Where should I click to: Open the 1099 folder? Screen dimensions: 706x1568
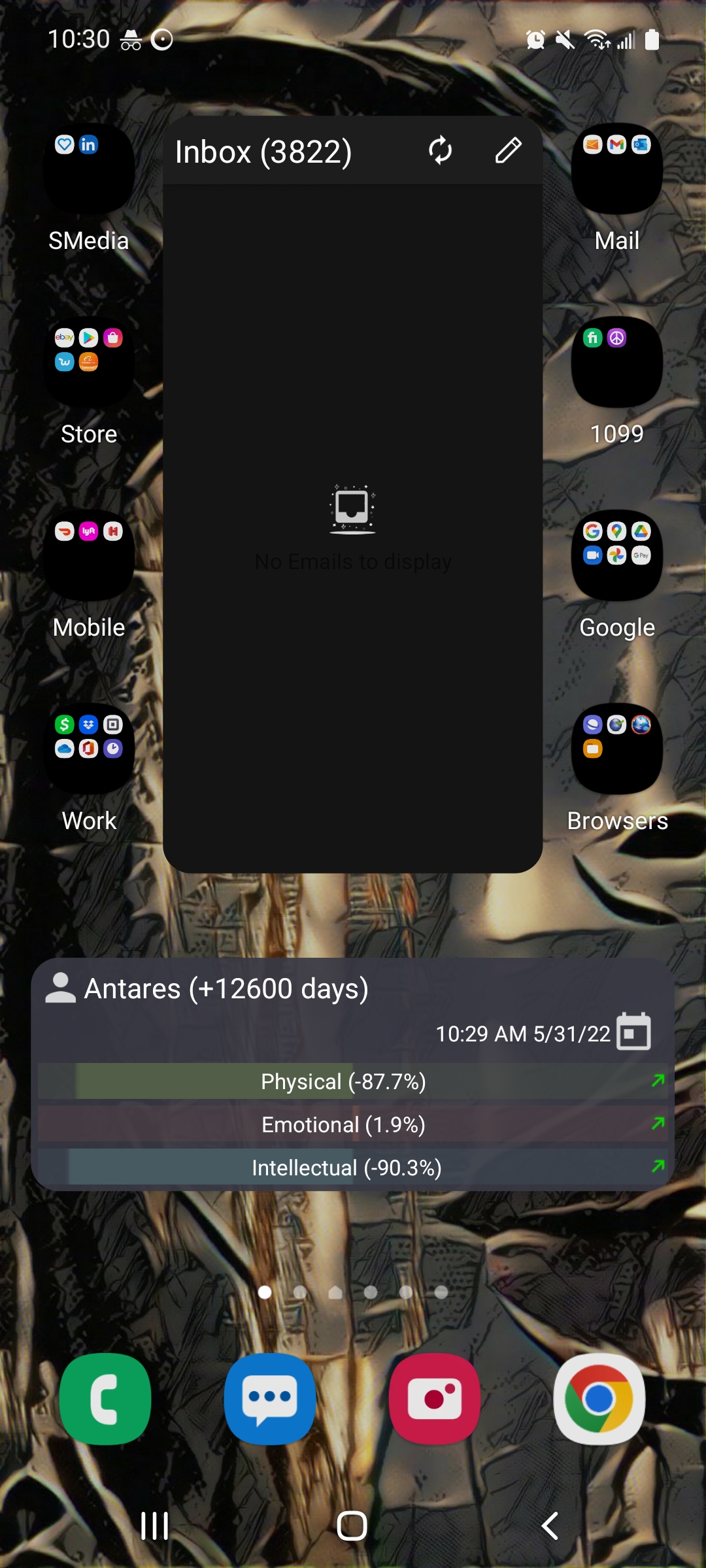pyautogui.click(x=616, y=362)
